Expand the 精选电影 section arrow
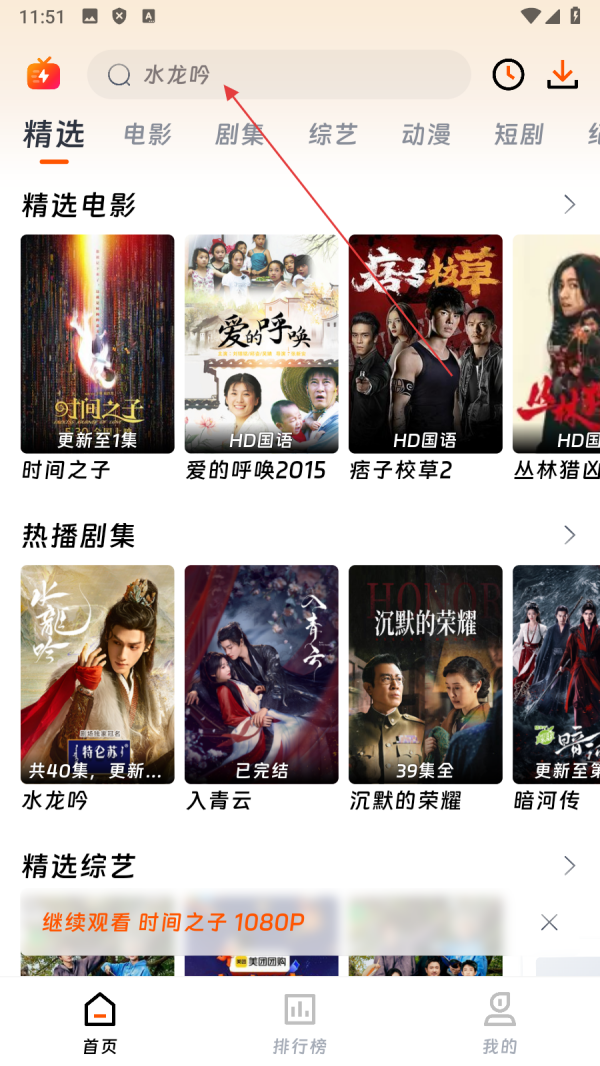The image size is (600, 1066). point(569,205)
